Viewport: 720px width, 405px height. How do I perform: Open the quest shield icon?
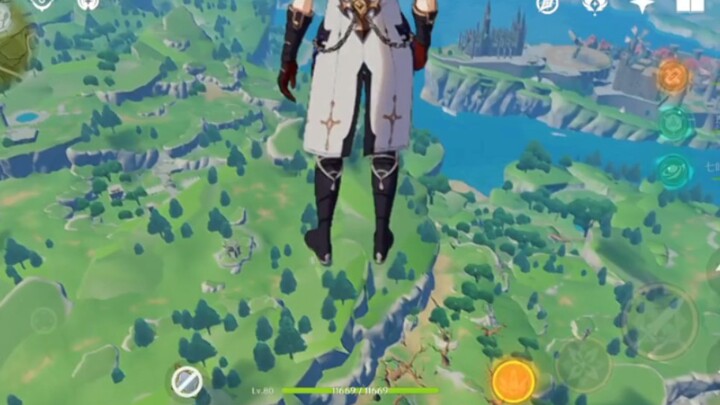point(42,4)
